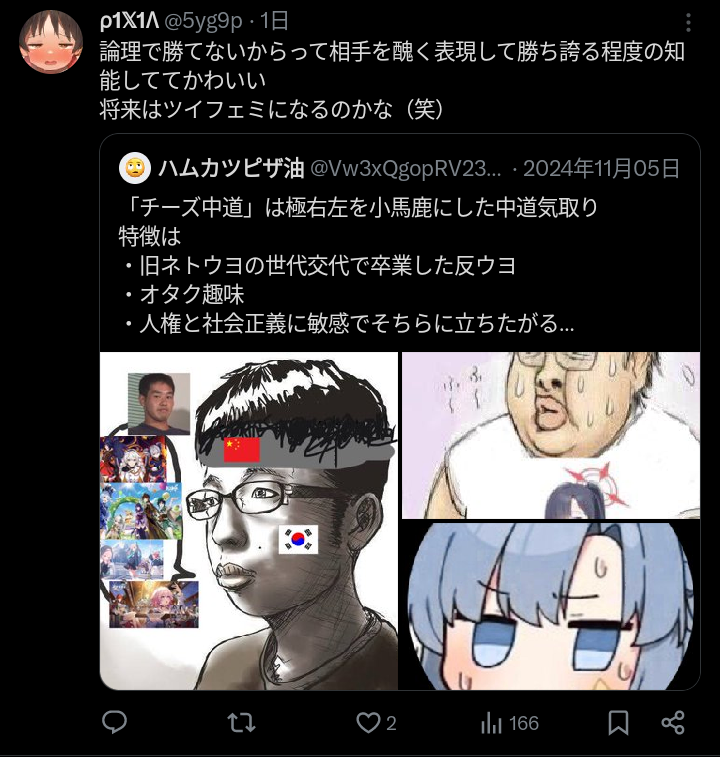Reply to ρ1X1Λ's tweet
Screen dimensions: 720x757
pos(115,722)
